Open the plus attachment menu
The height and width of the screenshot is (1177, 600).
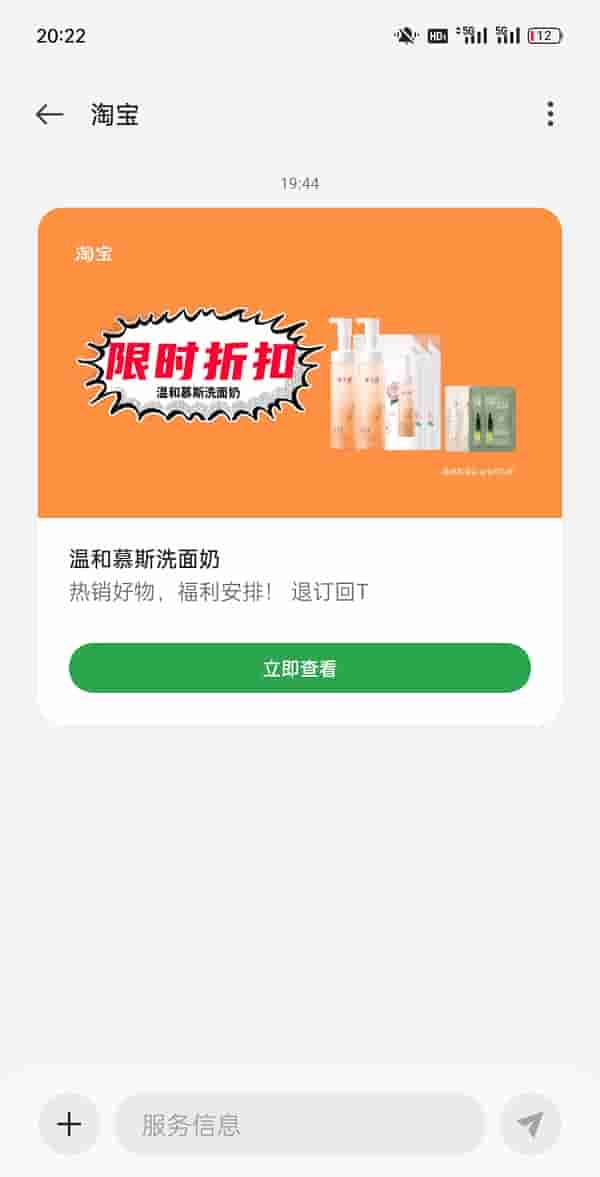69,1125
